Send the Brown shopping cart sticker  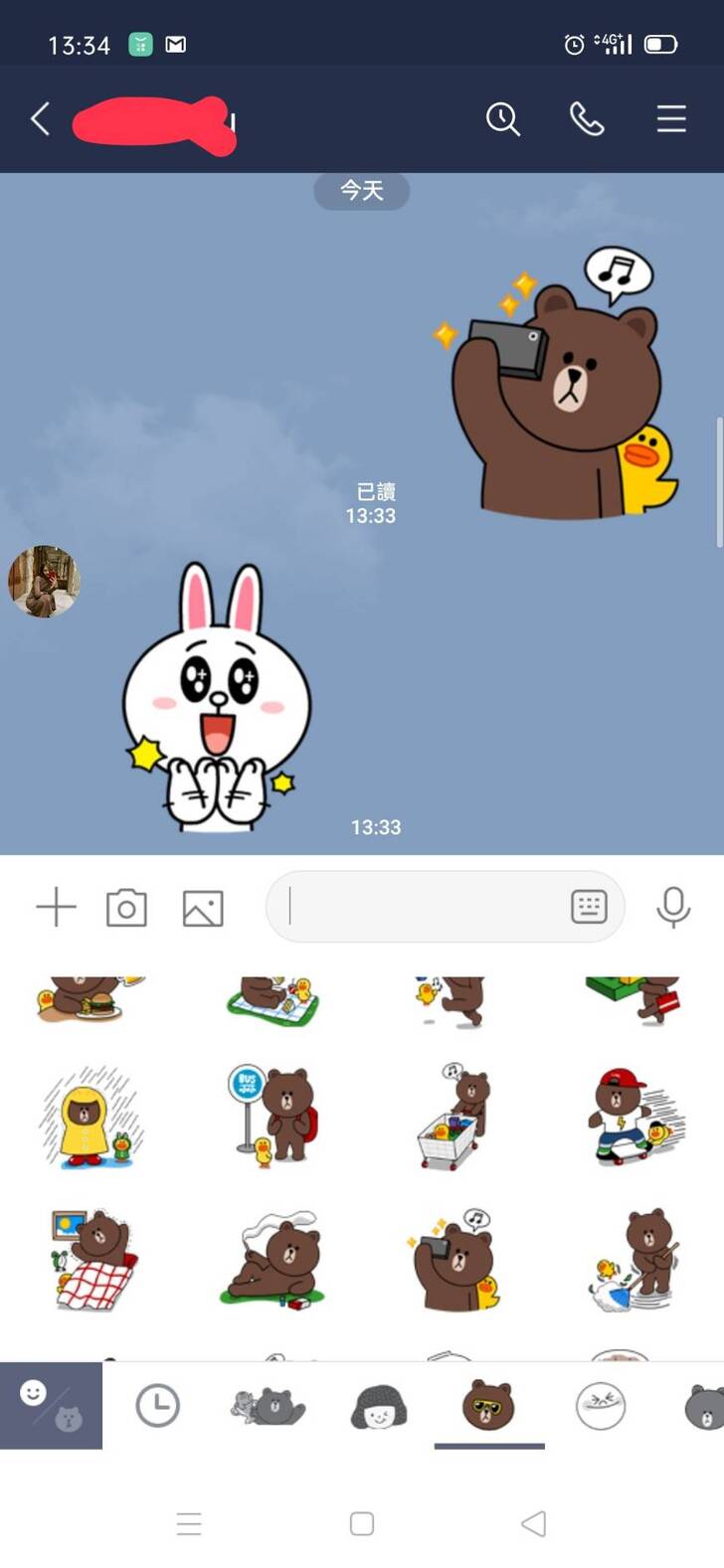(453, 1116)
